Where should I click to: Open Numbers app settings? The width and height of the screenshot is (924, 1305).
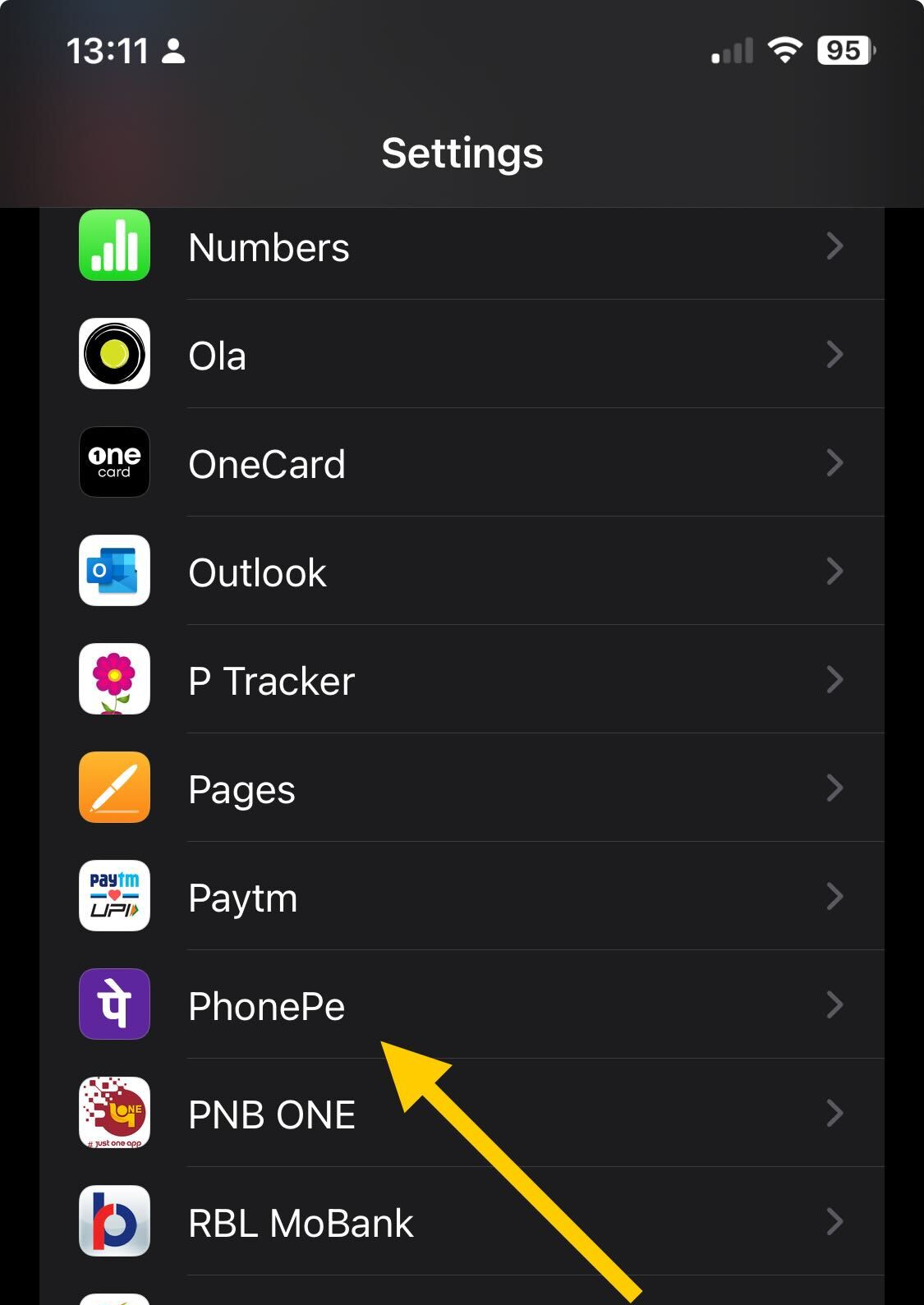click(460, 247)
